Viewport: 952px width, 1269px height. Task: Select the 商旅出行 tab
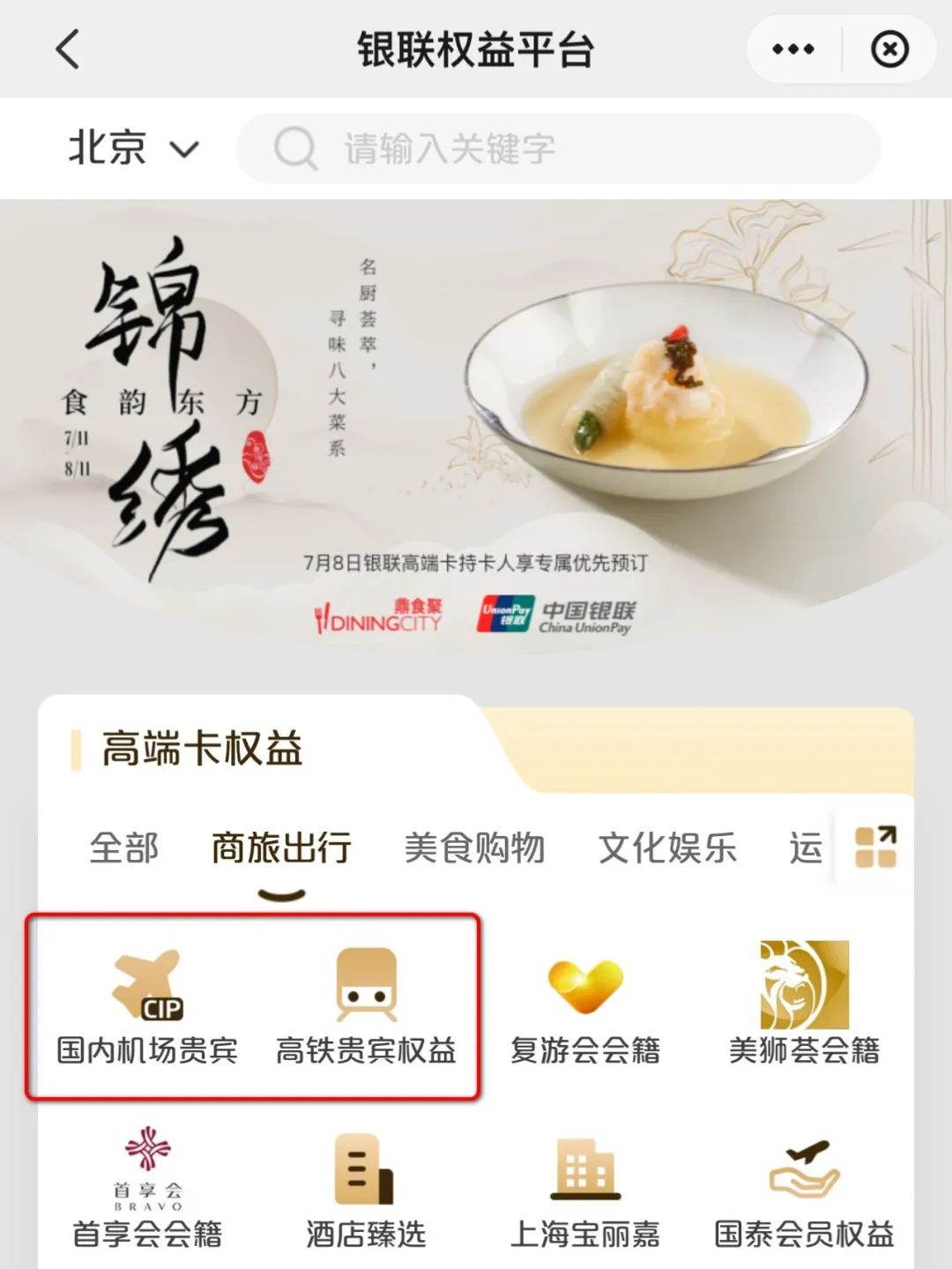281,847
